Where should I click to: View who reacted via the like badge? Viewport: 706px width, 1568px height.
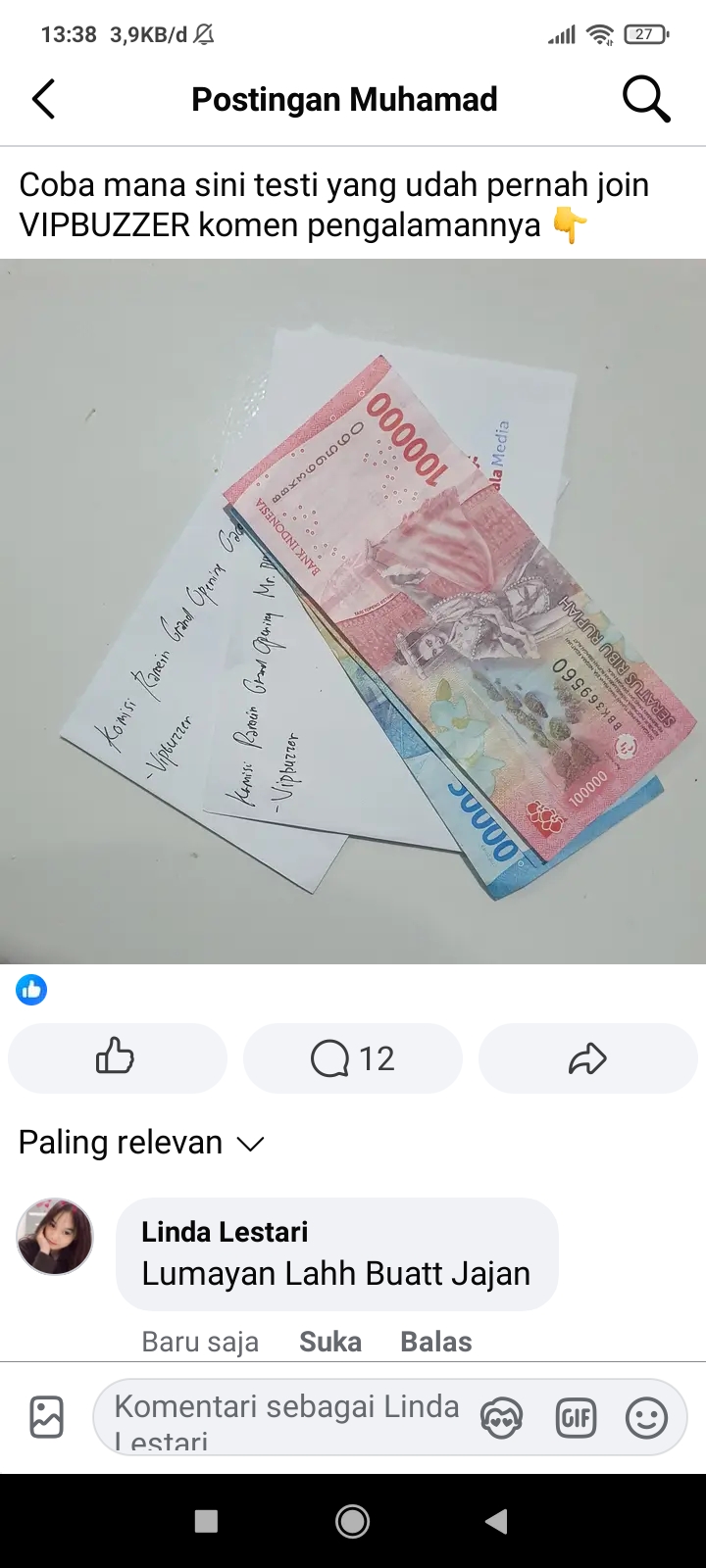click(31, 990)
